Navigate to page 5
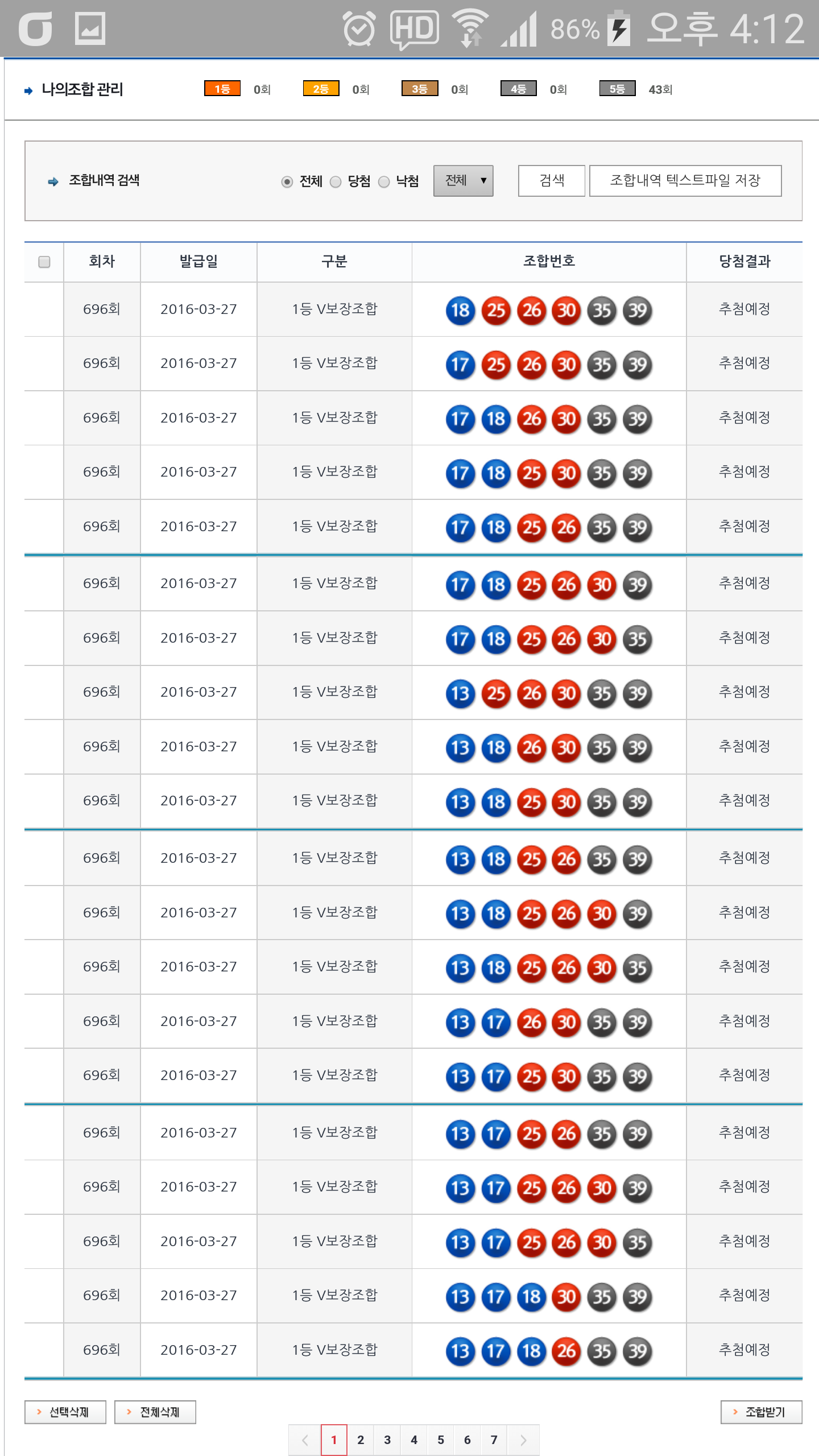Screen dimensions: 819x1456 (441, 1440)
